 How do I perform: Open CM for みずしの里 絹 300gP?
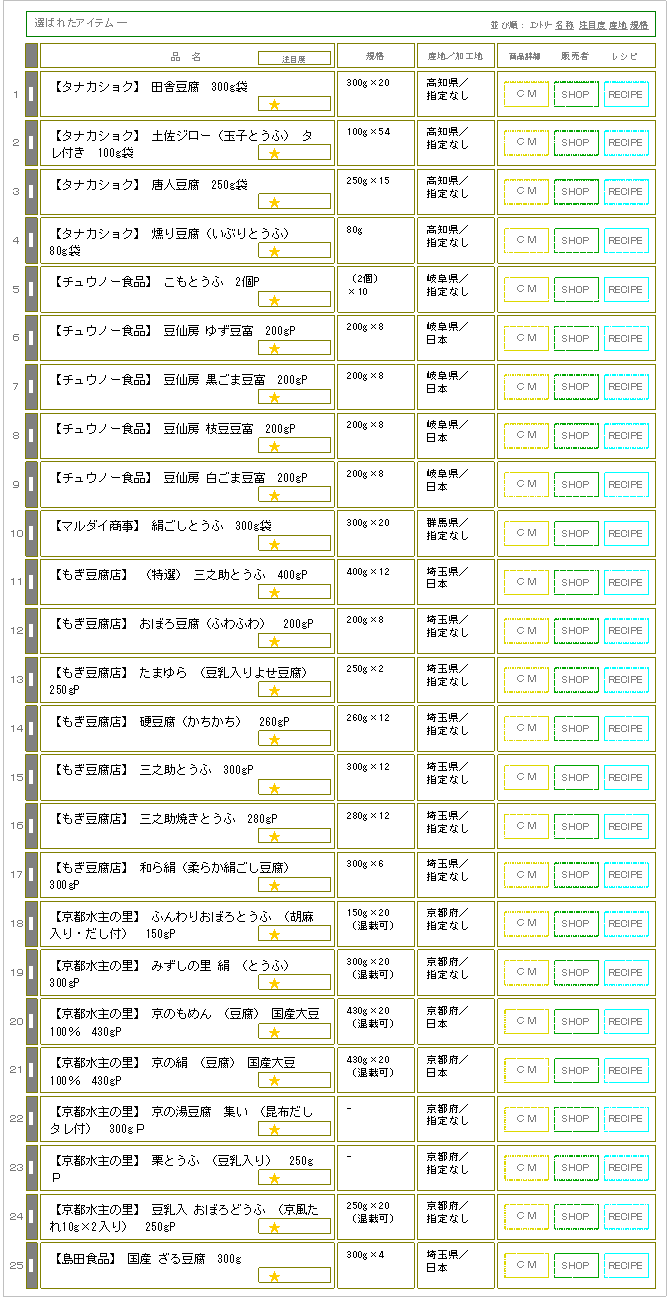pos(526,973)
